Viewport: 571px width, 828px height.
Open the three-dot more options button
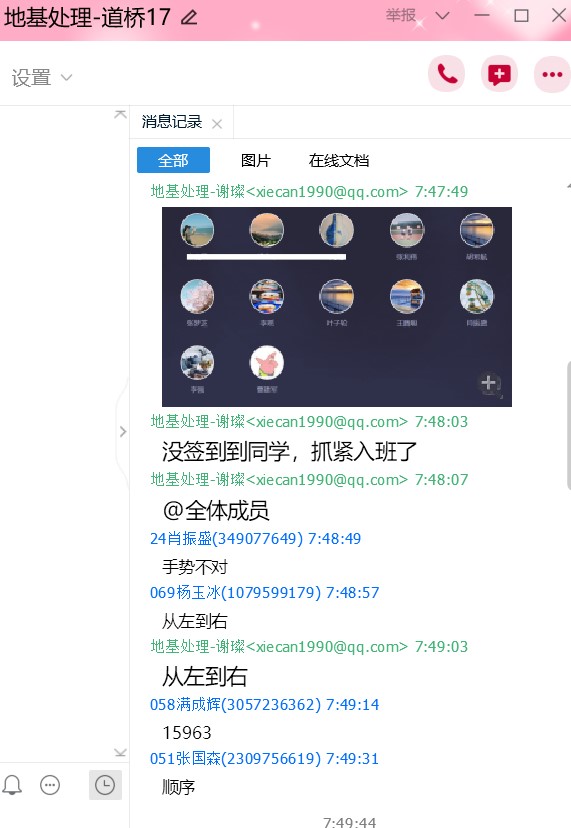pyautogui.click(x=553, y=74)
